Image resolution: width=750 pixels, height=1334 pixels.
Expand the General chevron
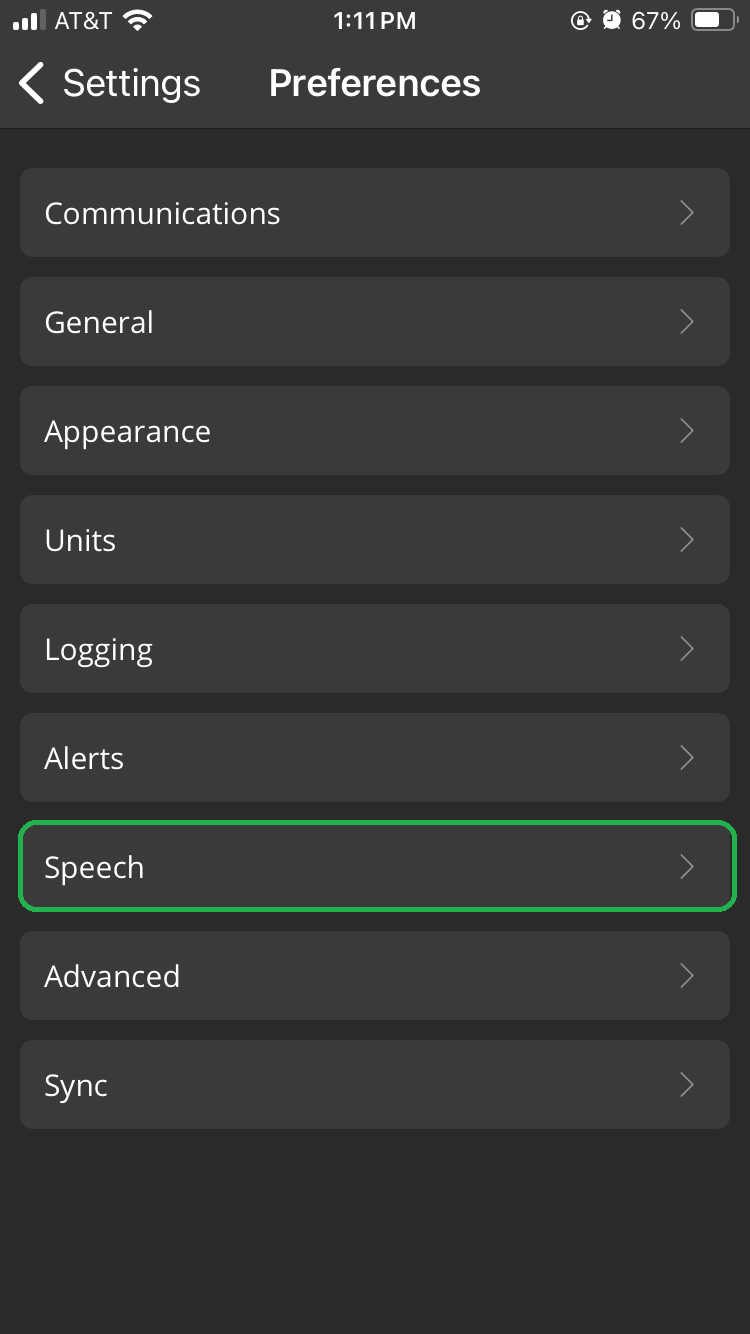(686, 321)
